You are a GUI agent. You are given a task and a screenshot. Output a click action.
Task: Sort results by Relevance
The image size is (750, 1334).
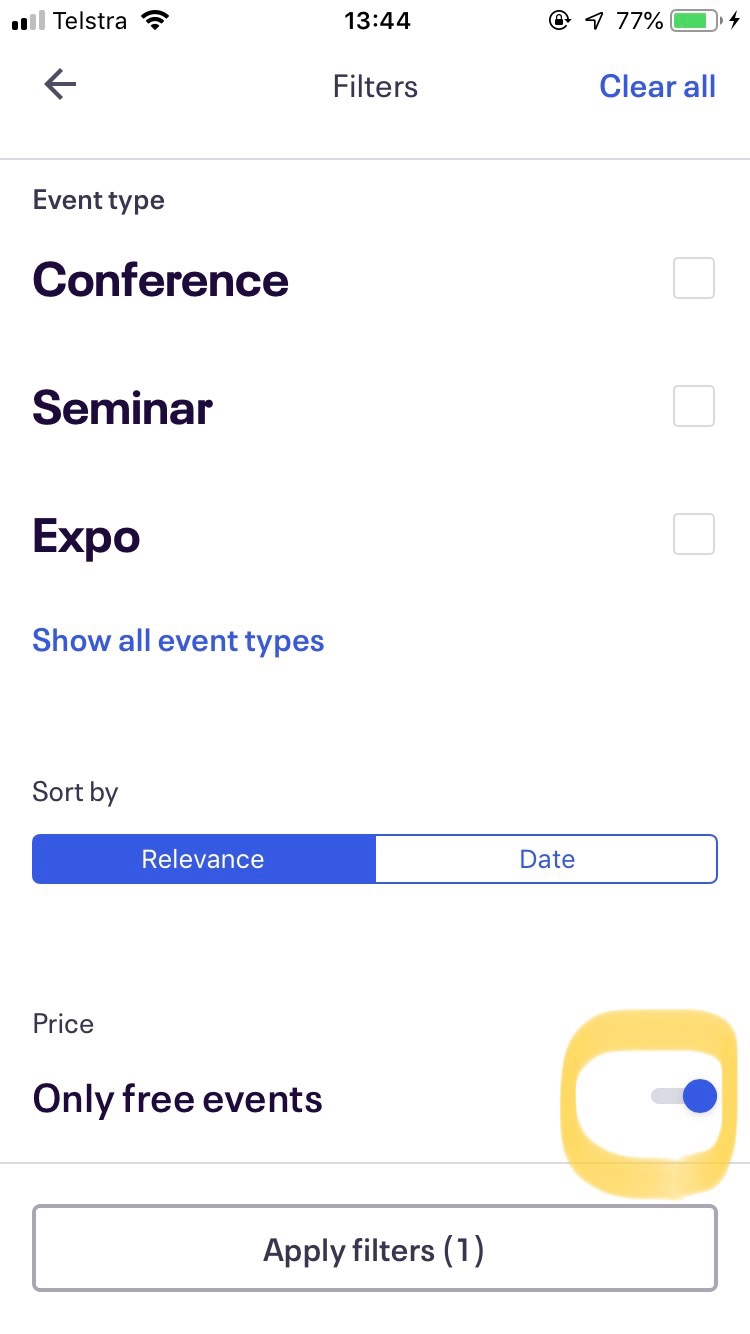click(204, 859)
